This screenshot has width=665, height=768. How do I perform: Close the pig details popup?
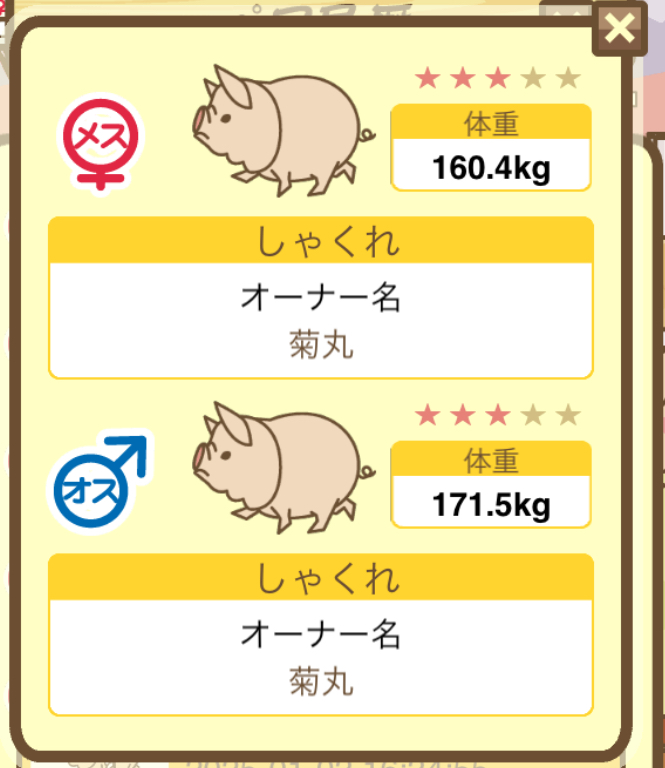click(620, 29)
